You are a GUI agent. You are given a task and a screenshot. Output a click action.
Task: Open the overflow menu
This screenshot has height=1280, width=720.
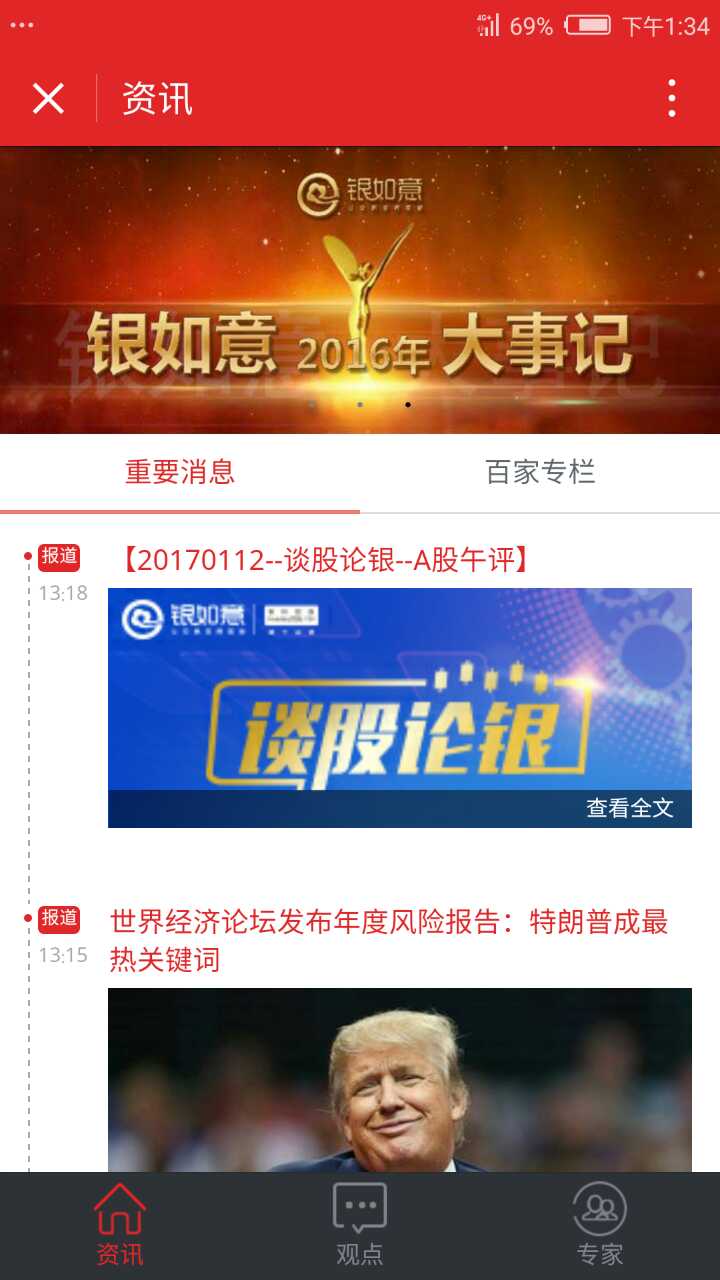[671, 99]
